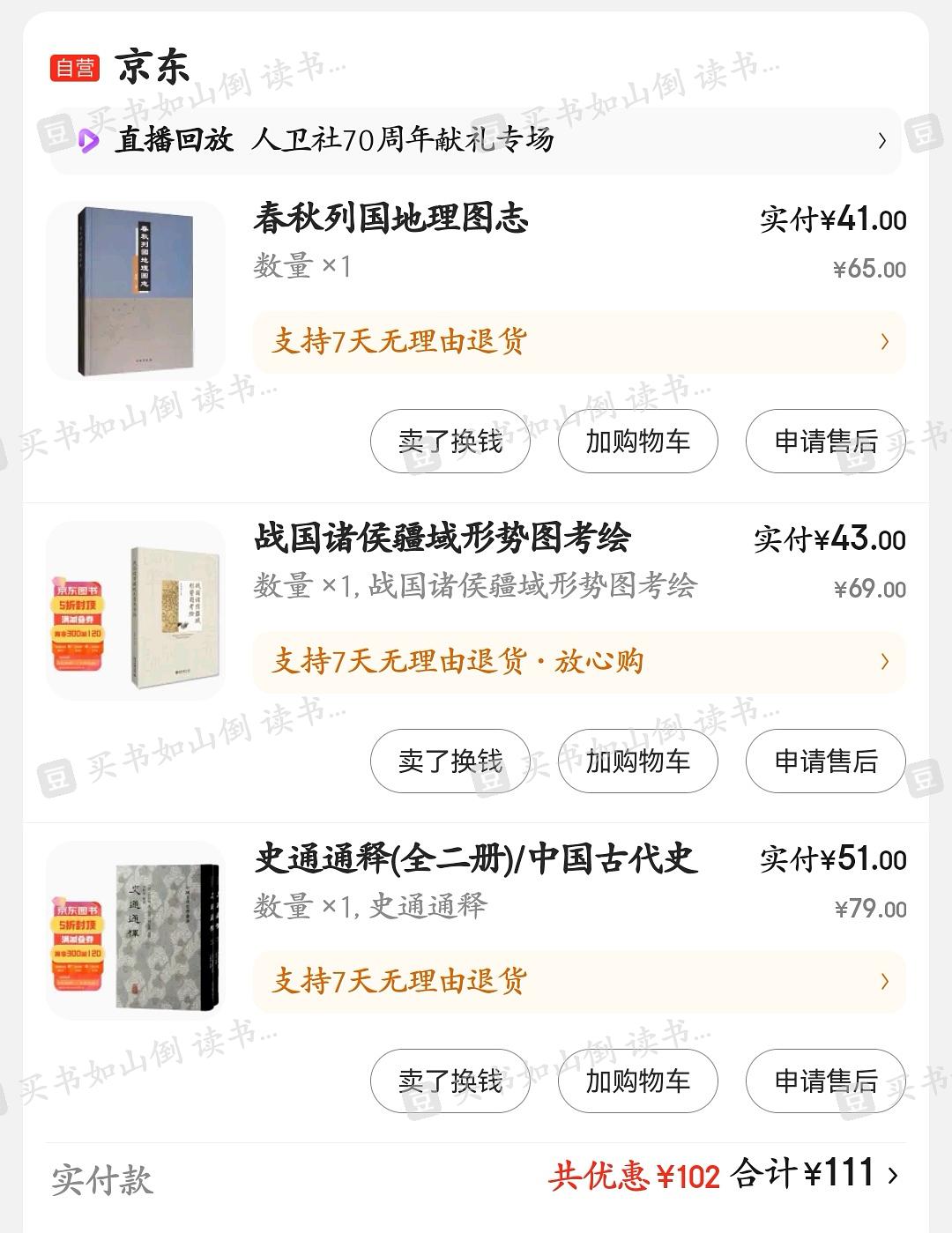
Task: View 7天无理由退货·放心购 details
Action: [578, 662]
